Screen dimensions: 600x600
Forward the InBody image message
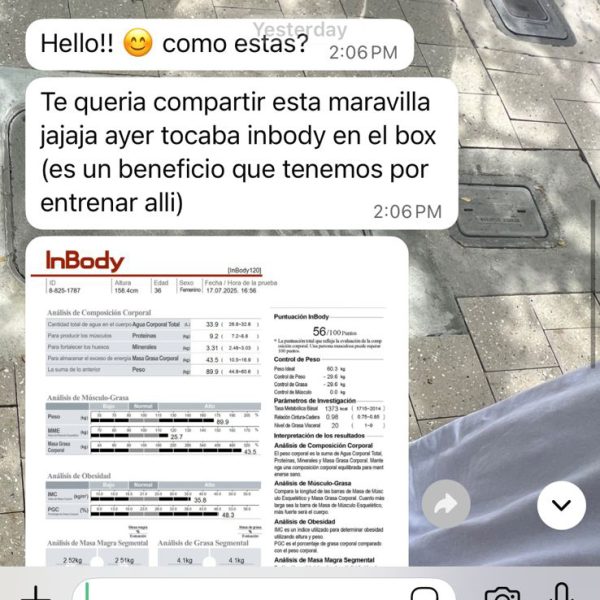(447, 504)
